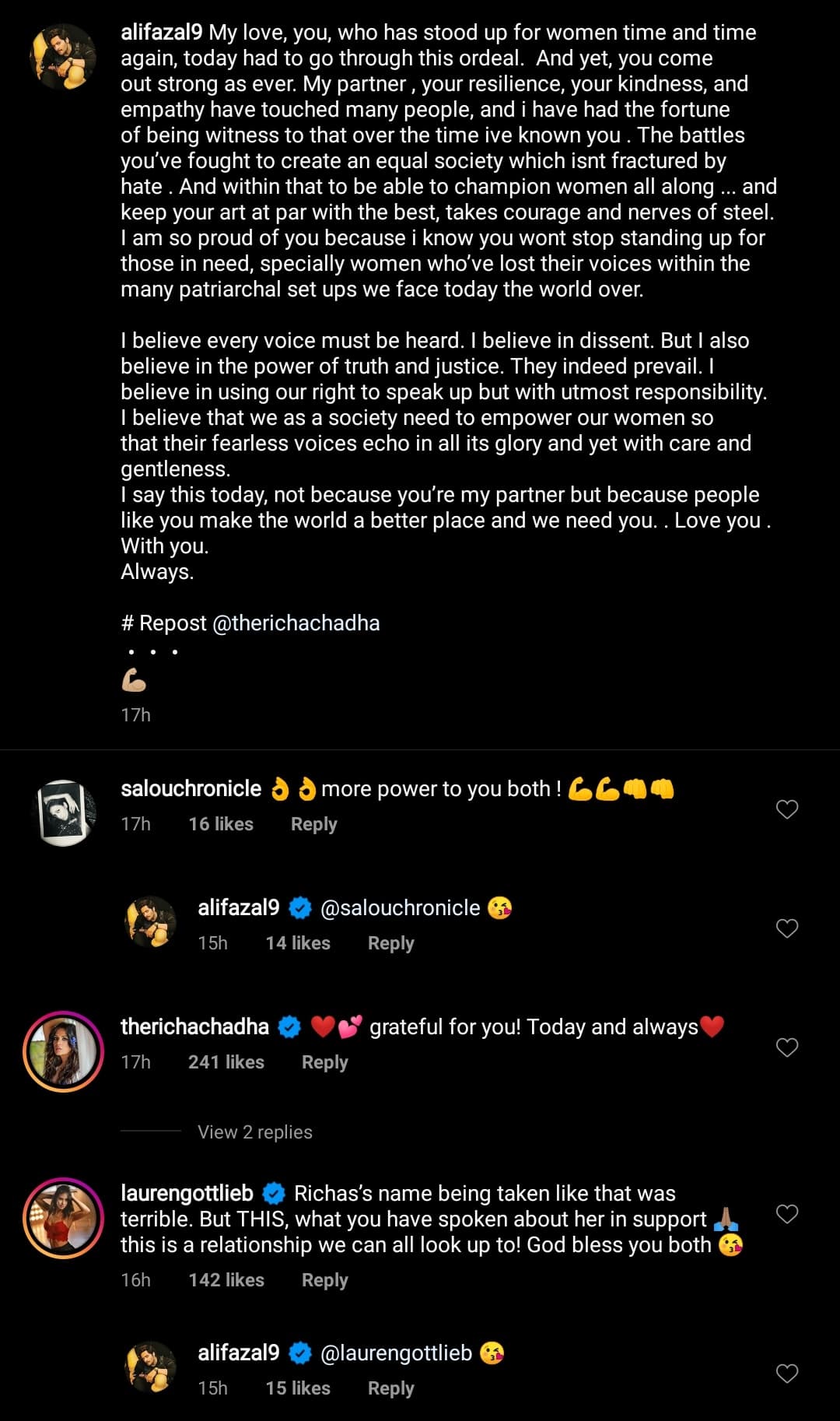Viewport: 840px width, 1421px height.
Task: Open the @therichachadha repost mention
Action: pos(296,623)
